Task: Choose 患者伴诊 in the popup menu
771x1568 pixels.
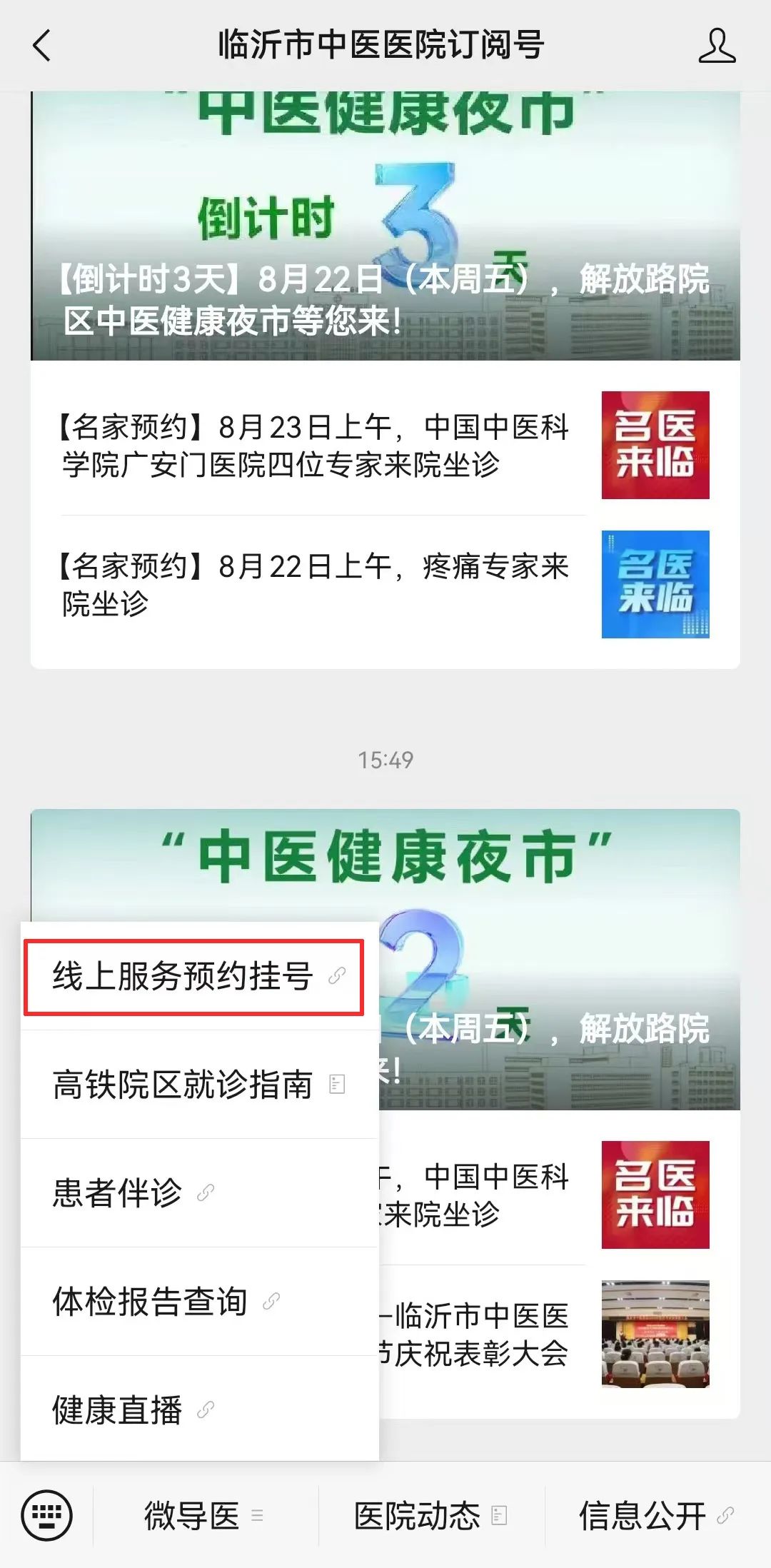Action: pos(133,1193)
